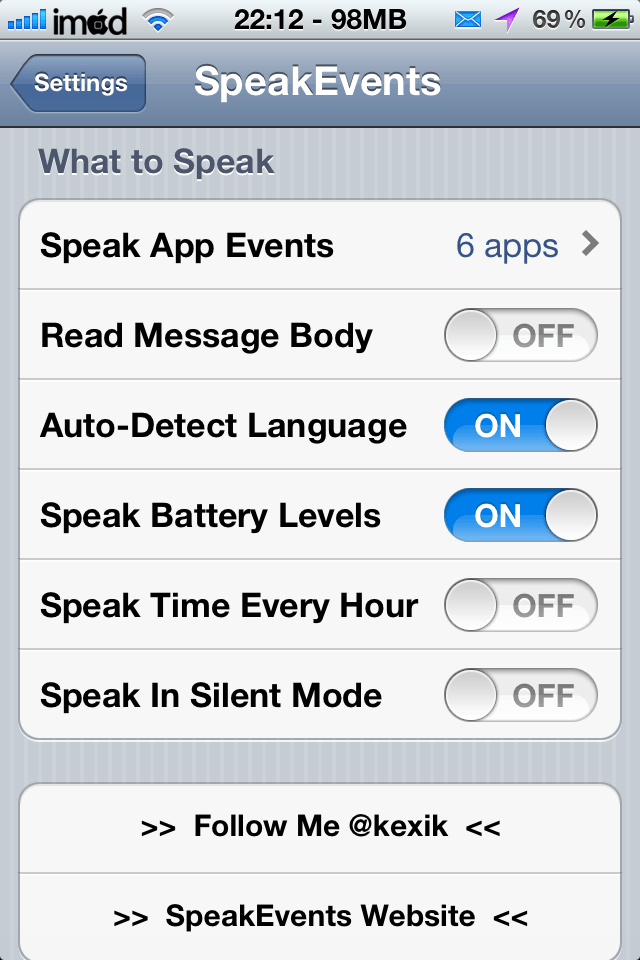
Task: Tap Follow Me @kexik
Action: point(320,827)
